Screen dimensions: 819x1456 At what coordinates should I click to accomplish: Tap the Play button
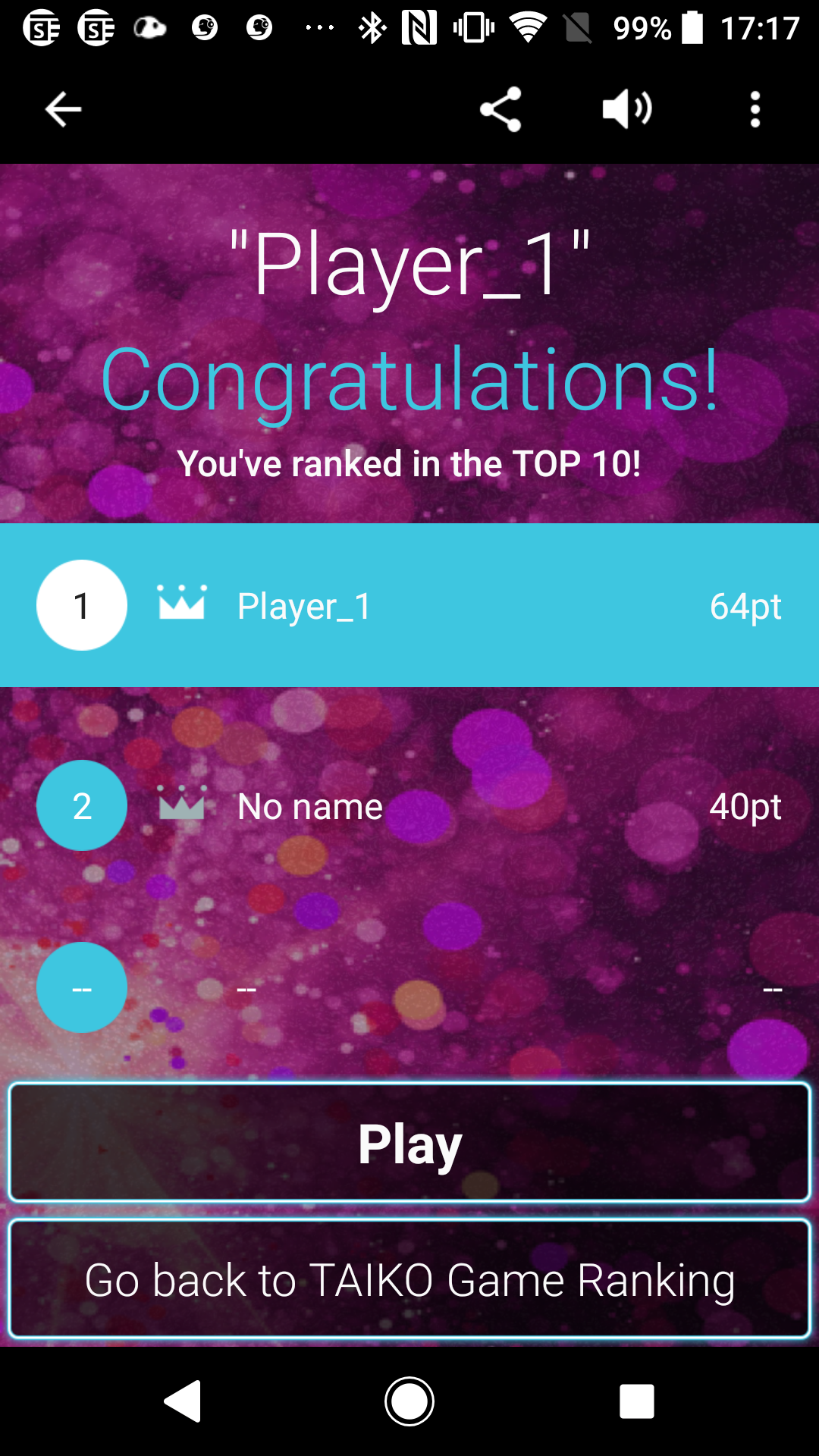[409, 1143]
